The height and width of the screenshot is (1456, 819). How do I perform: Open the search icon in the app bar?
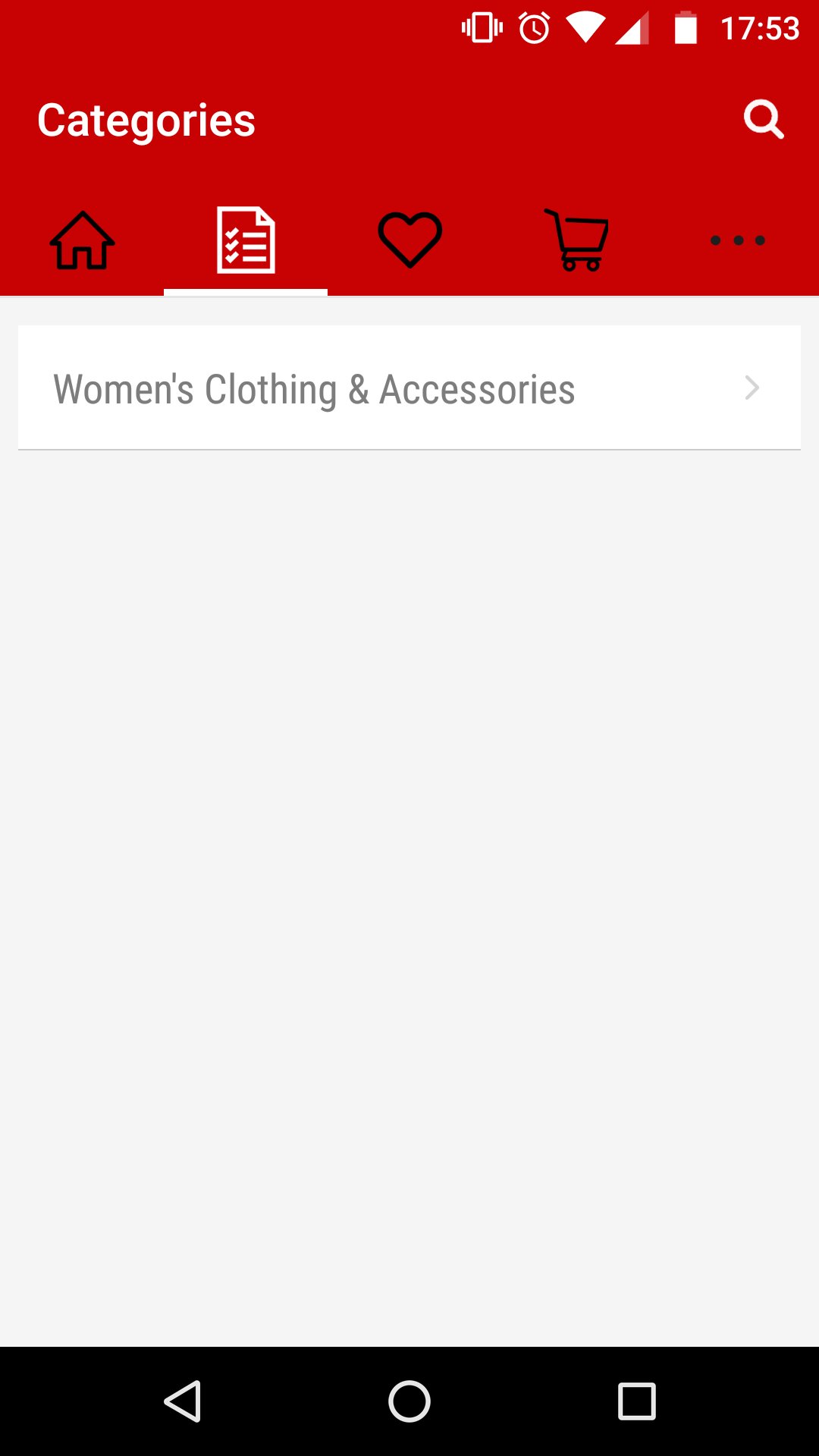(x=763, y=120)
